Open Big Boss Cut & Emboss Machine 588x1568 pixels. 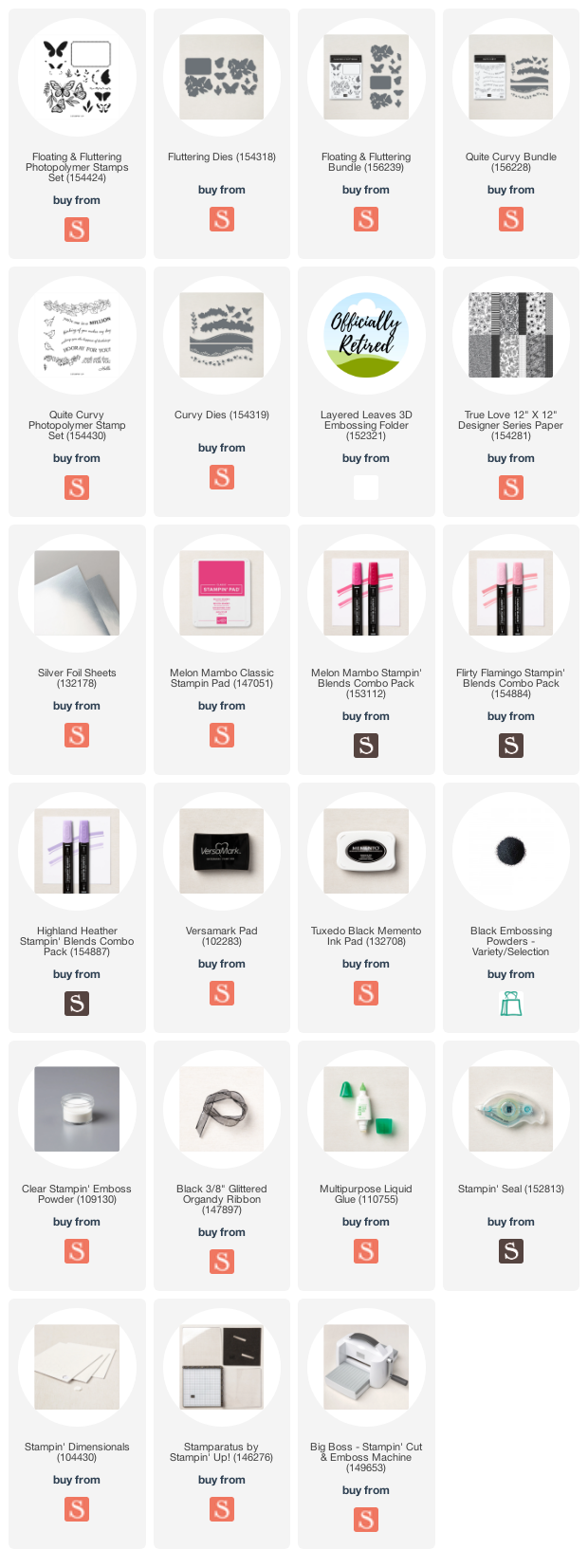click(x=366, y=1368)
